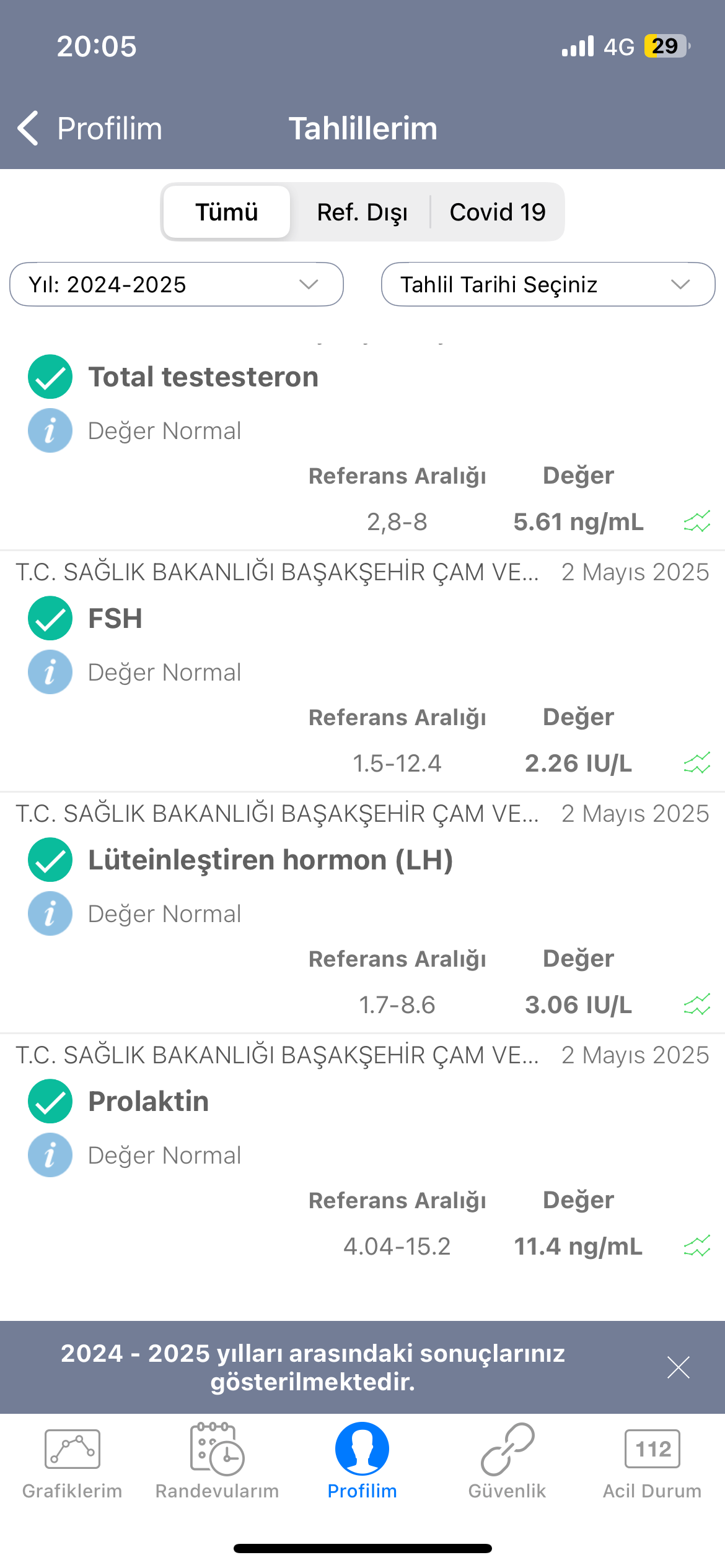Screen dimensions: 725x1568
Task: Open the Güvenlik tab
Action: [x=507, y=1461]
